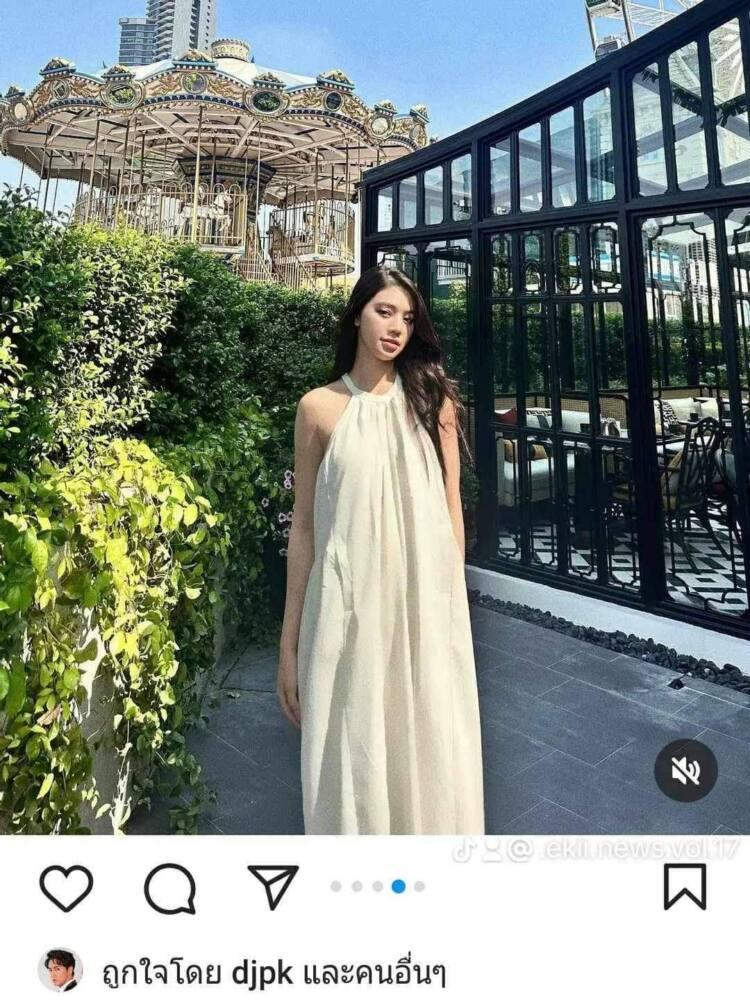750x1001 pixels.
Task: Open the comments on this post
Action: (169, 888)
